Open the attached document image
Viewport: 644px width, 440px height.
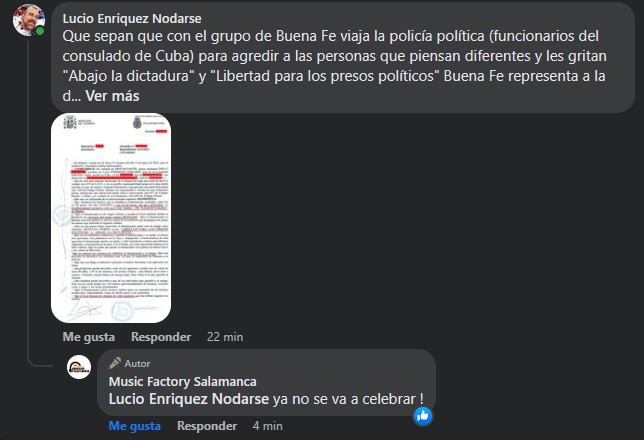[x=111, y=217]
